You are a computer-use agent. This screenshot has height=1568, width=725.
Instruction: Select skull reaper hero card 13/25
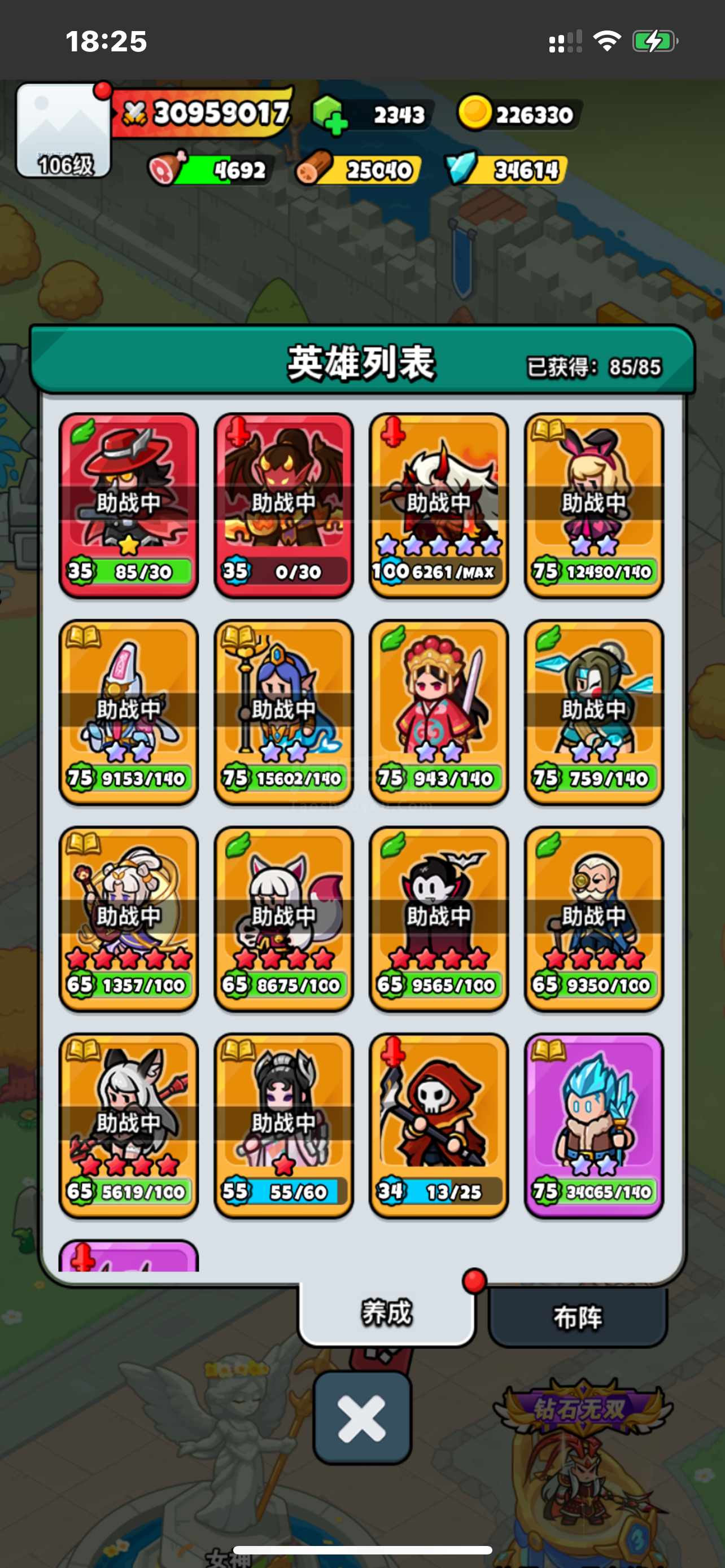click(438, 1125)
